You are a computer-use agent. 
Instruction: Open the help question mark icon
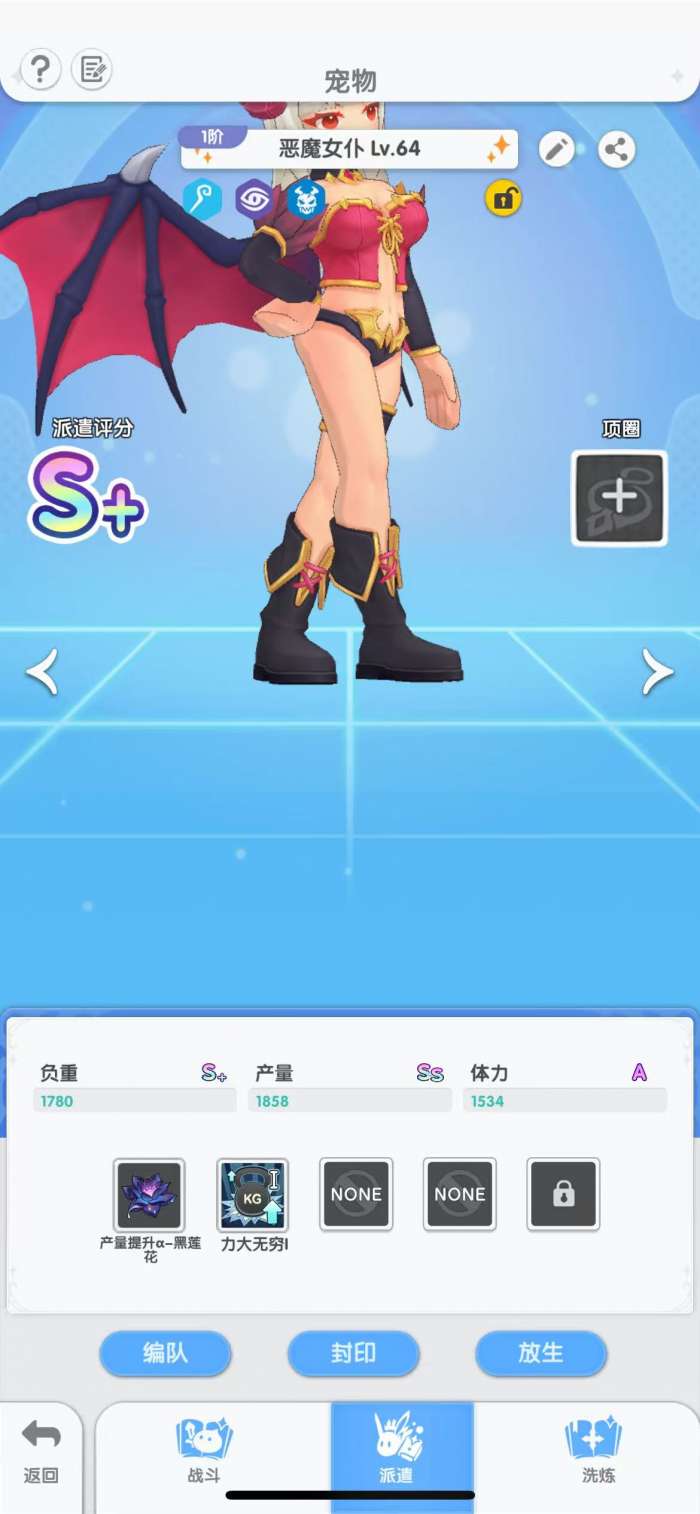(40, 70)
